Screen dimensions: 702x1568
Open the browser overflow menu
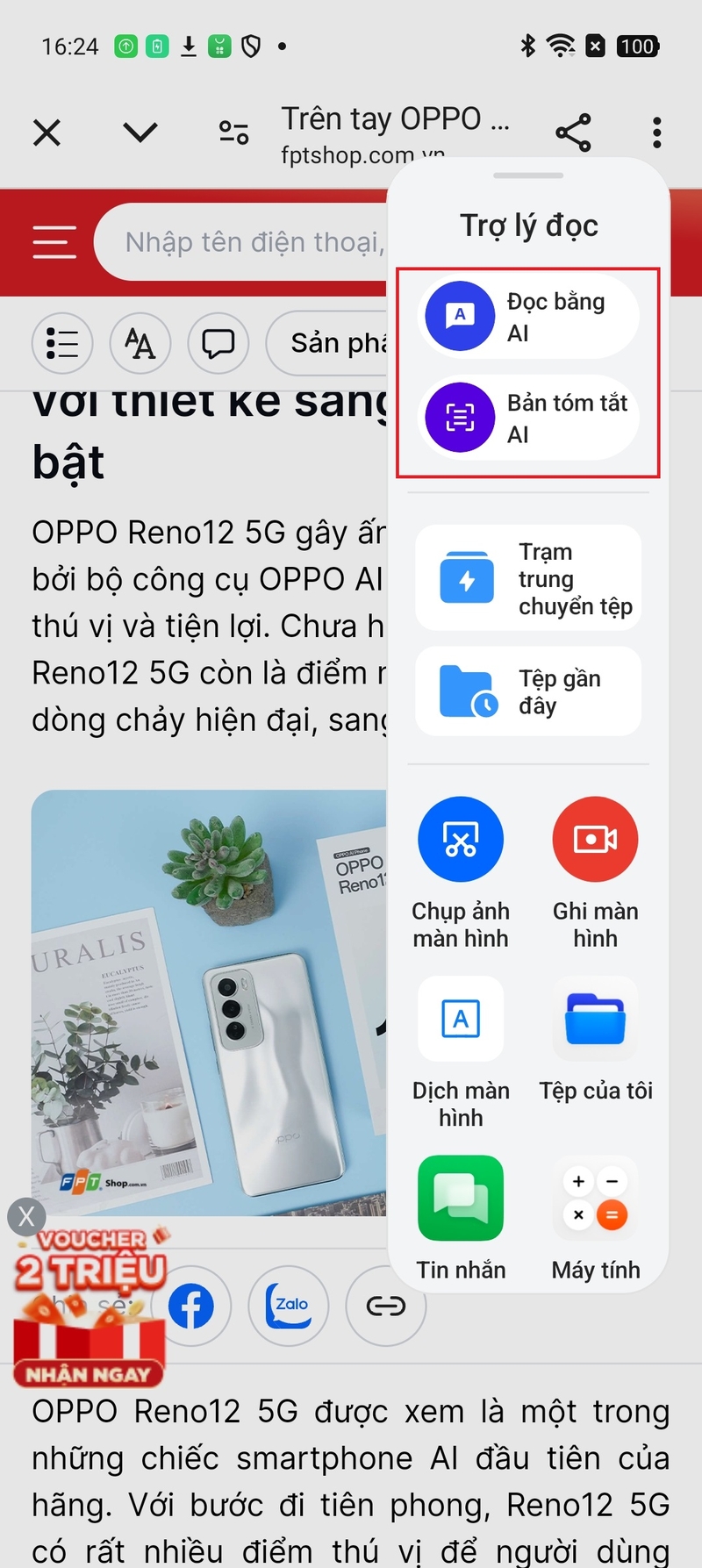point(656,132)
